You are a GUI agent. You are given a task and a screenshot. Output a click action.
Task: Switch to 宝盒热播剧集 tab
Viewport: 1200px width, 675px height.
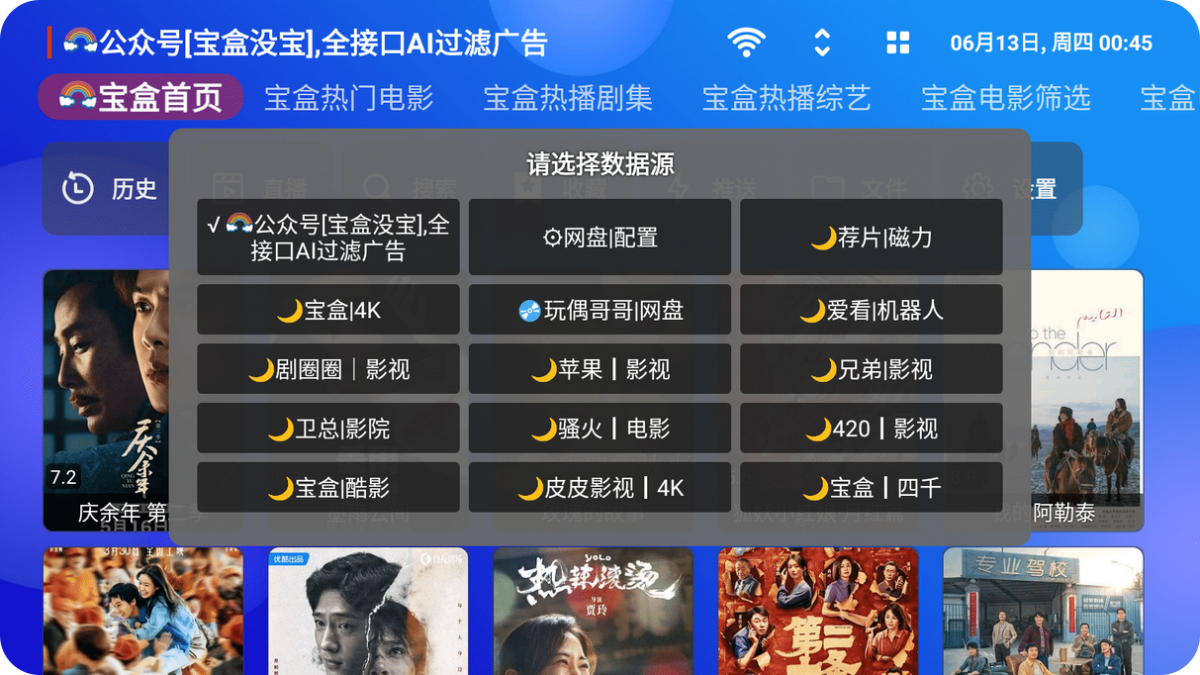(x=567, y=98)
